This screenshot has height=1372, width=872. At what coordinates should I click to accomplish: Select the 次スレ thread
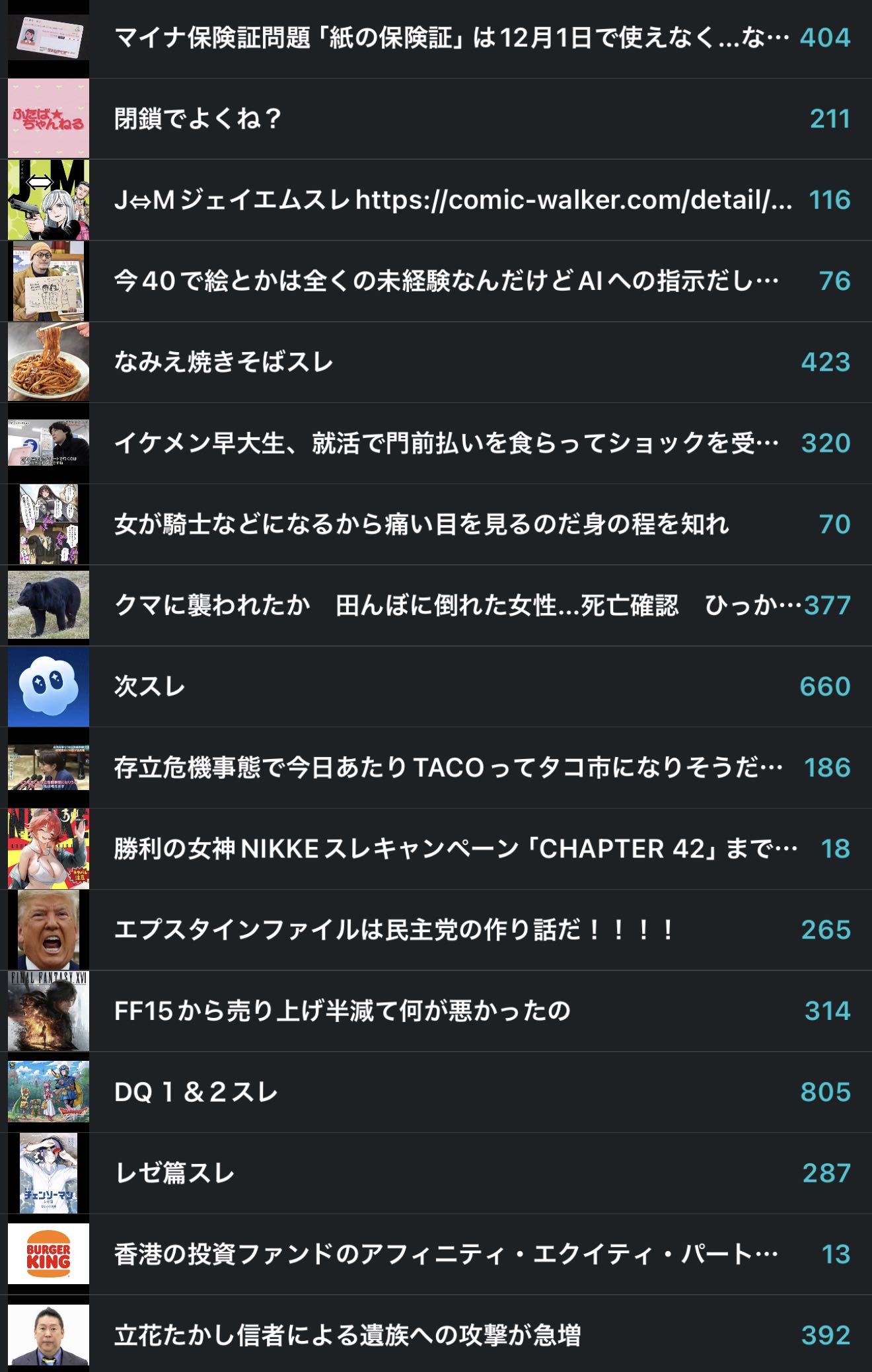coord(150,687)
